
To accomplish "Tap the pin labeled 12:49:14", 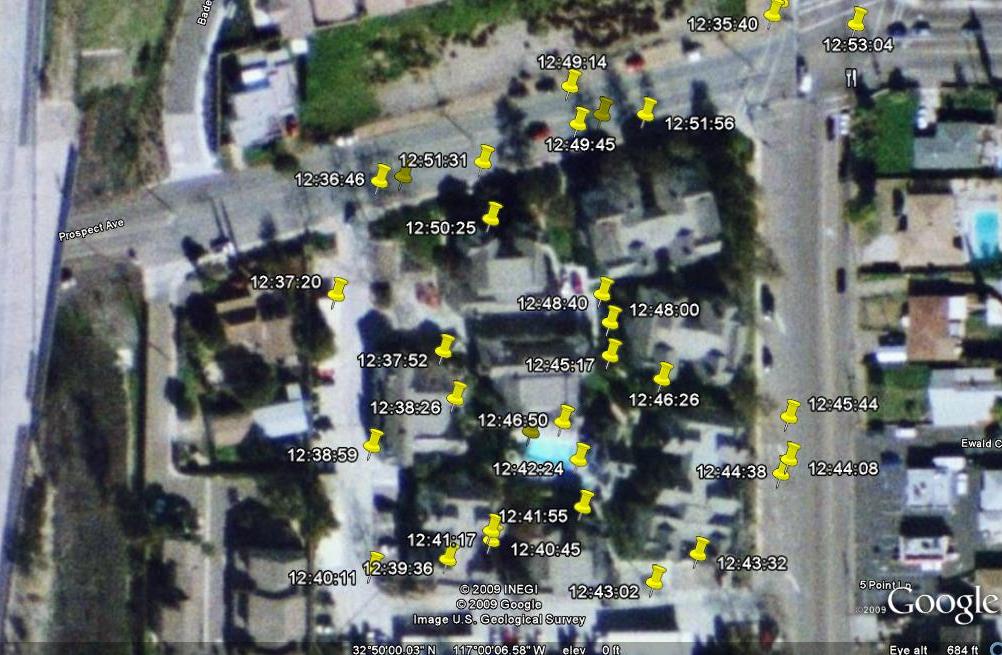I will point(572,81).
